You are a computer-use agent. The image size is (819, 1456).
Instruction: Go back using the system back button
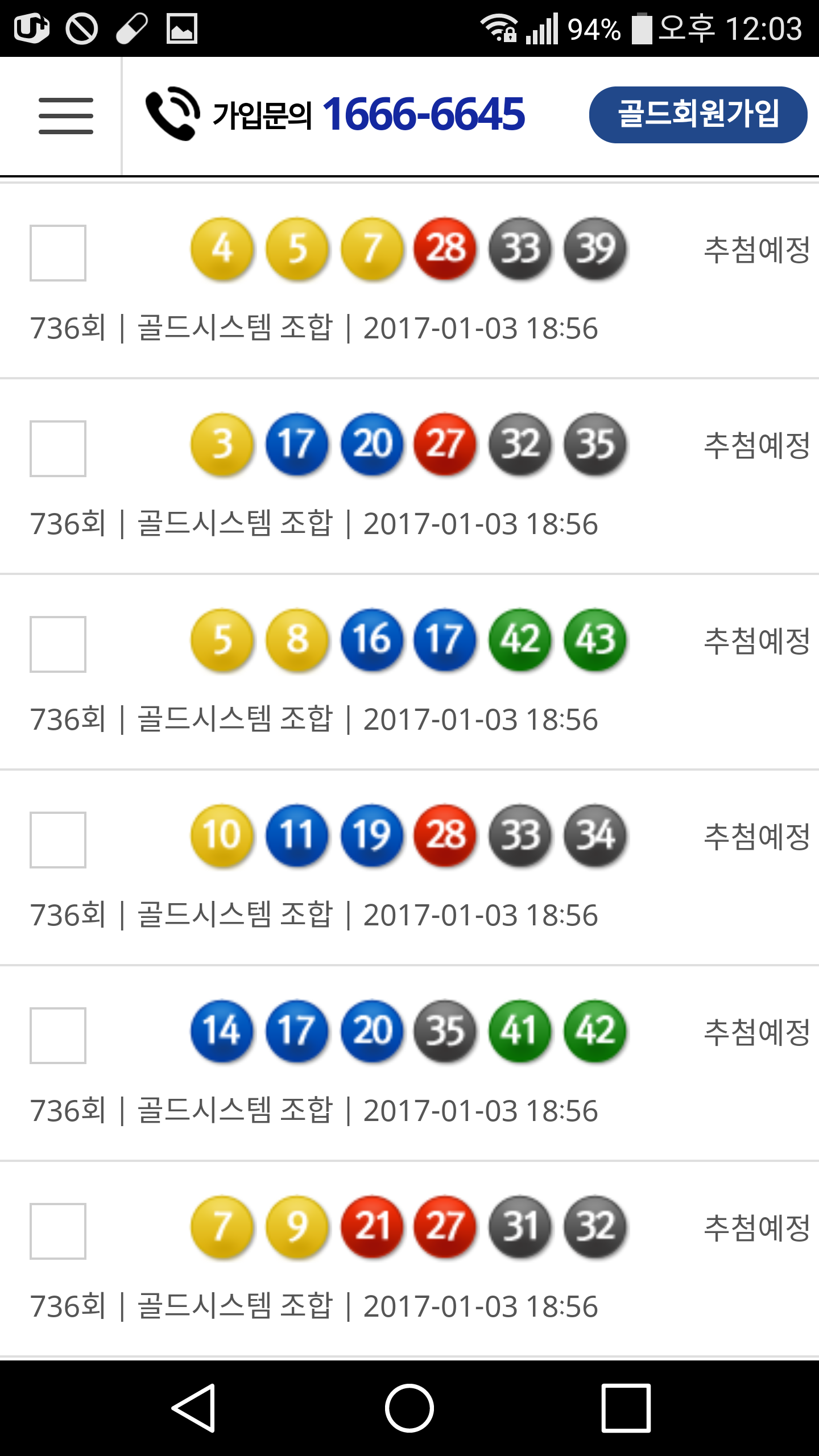point(193,1408)
